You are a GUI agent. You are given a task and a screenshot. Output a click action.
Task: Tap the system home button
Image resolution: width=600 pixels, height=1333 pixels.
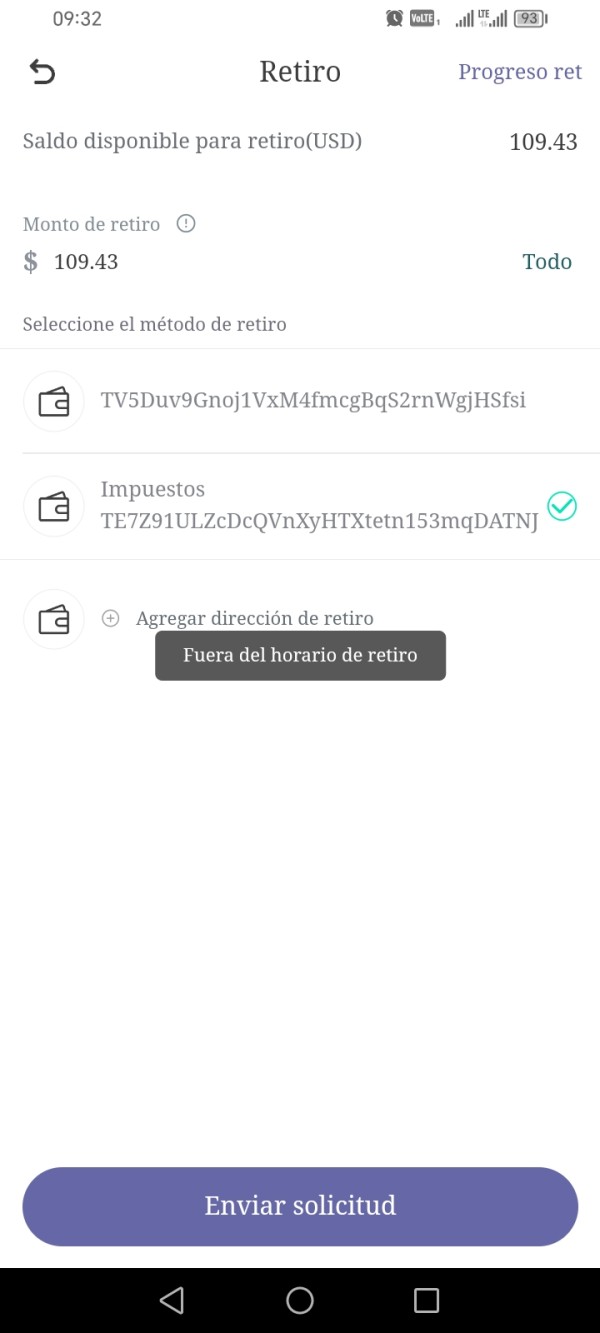300,1300
